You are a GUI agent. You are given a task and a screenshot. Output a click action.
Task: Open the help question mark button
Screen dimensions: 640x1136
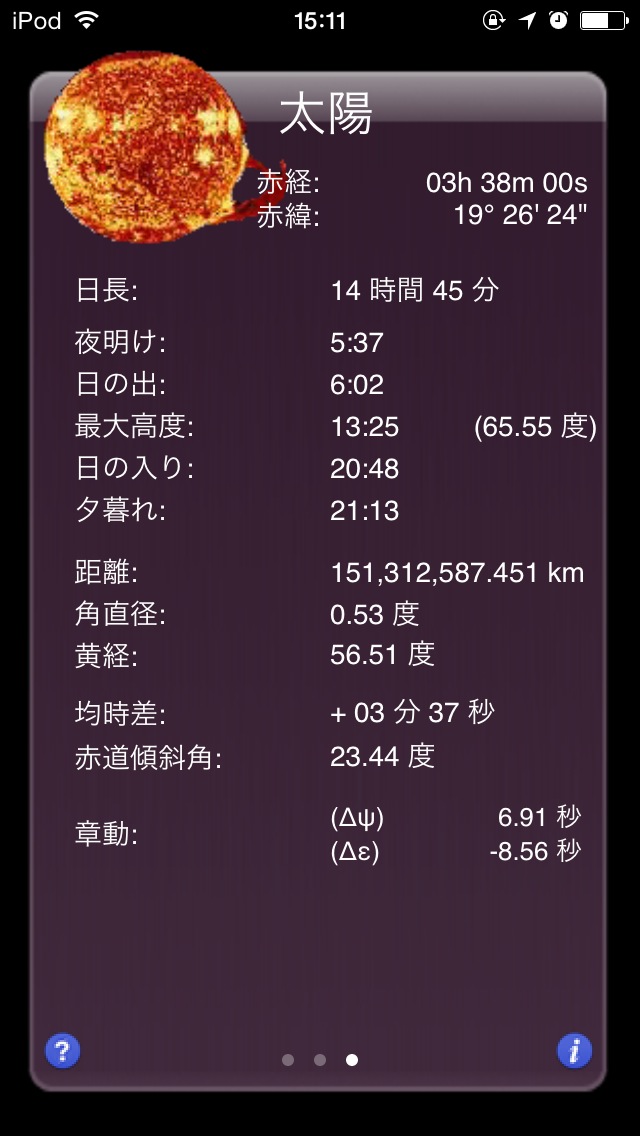pos(63,1051)
